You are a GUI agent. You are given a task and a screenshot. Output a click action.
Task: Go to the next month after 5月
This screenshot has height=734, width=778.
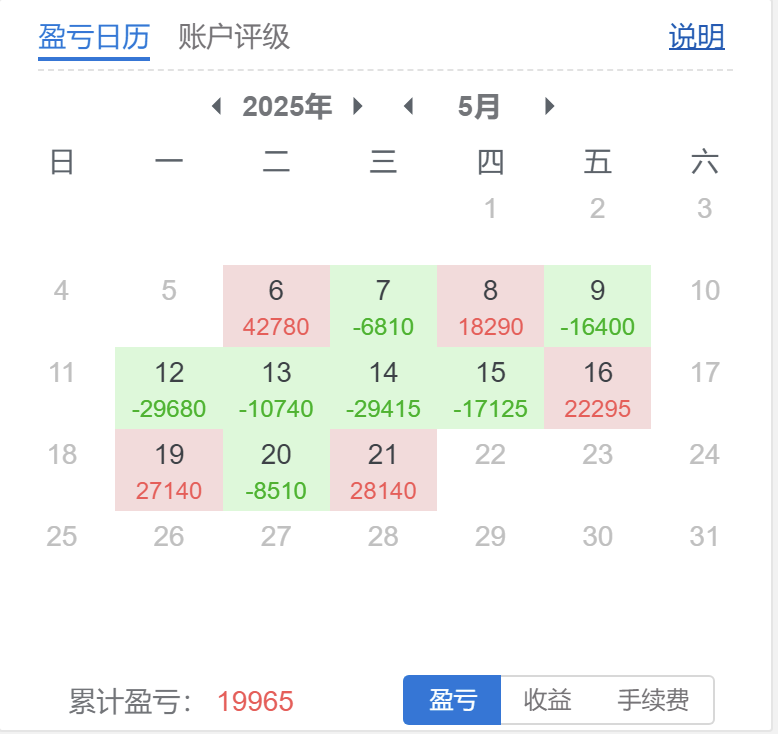coord(549,107)
